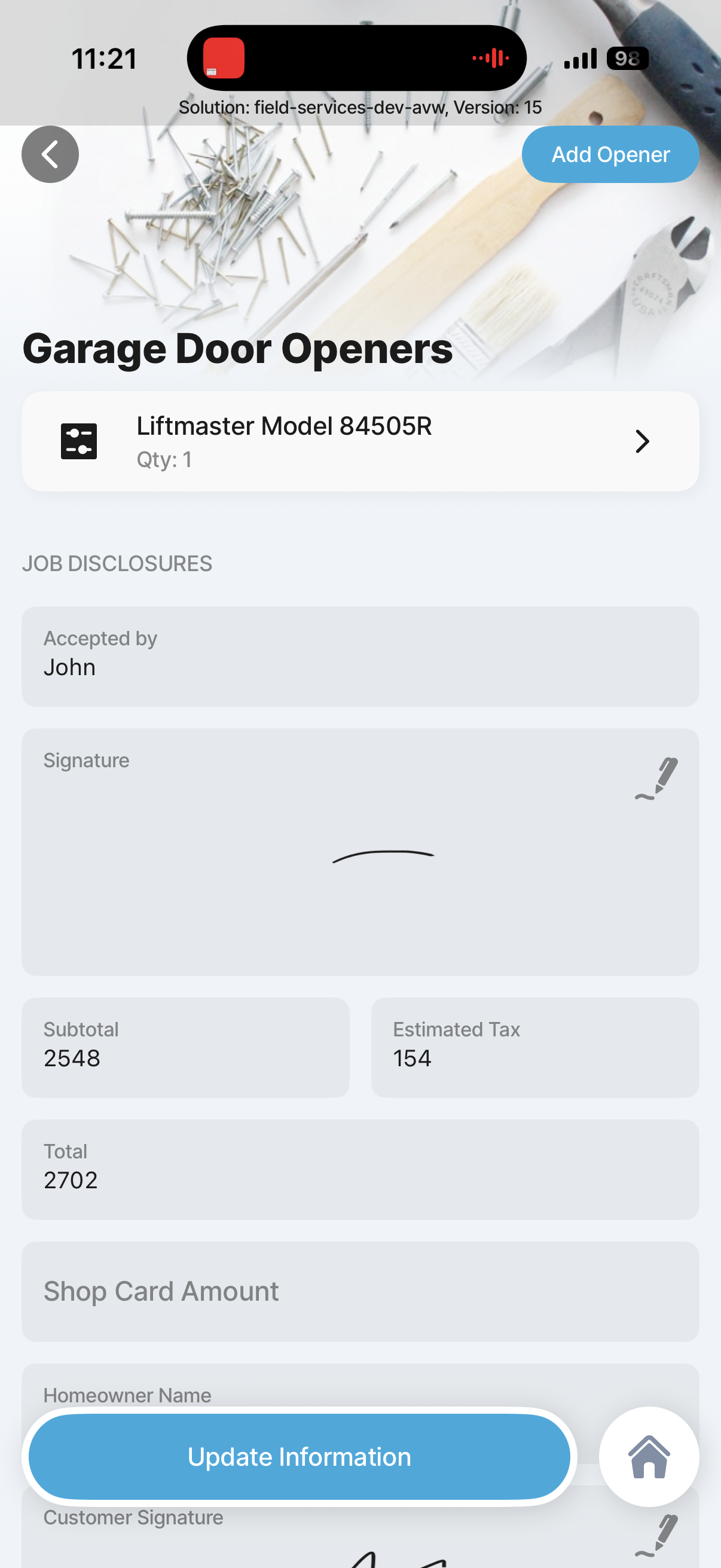The height and width of the screenshot is (1568, 721).
Task: Edit the Estimated Tax field
Action: 534,1047
